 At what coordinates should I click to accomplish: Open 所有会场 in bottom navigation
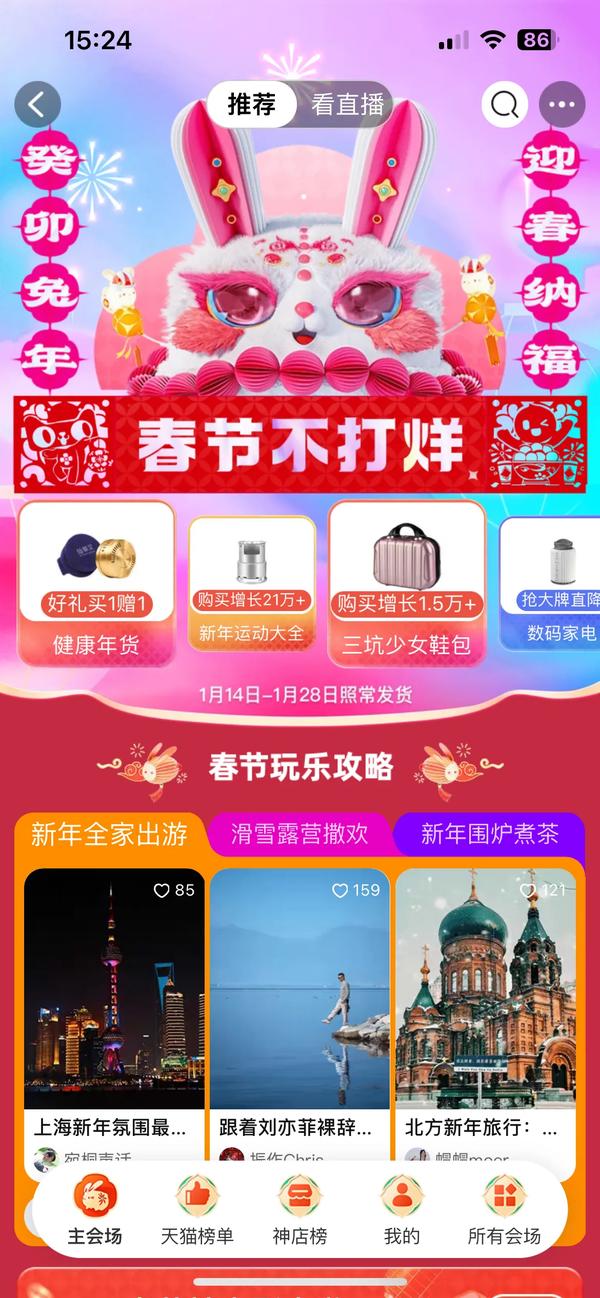(504, 1210)
